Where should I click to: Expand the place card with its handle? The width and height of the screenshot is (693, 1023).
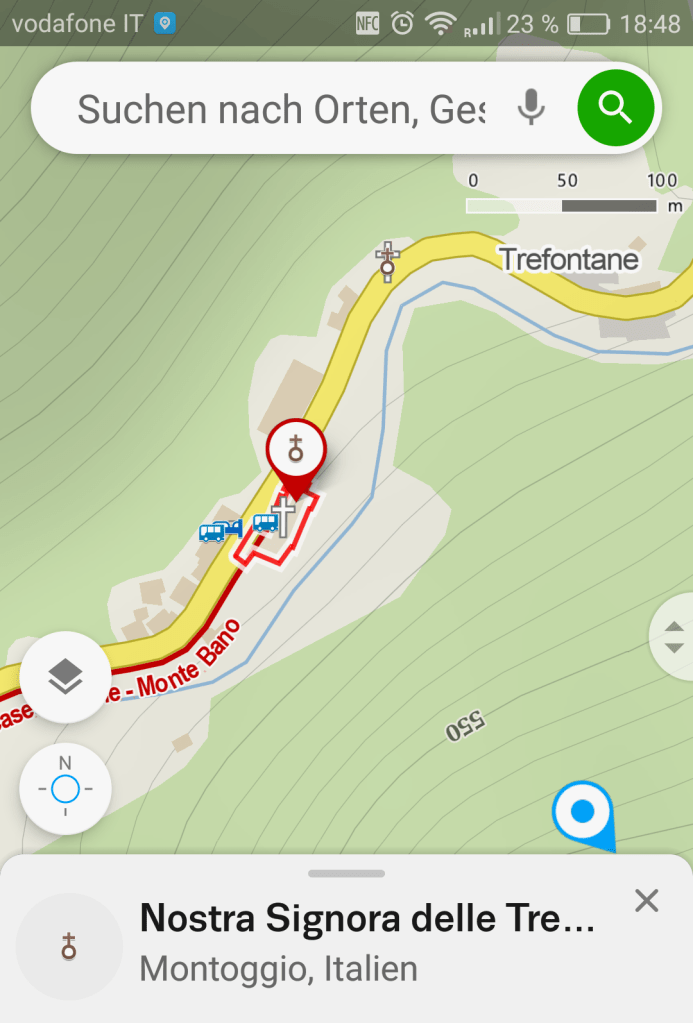(x=346, y=873)
